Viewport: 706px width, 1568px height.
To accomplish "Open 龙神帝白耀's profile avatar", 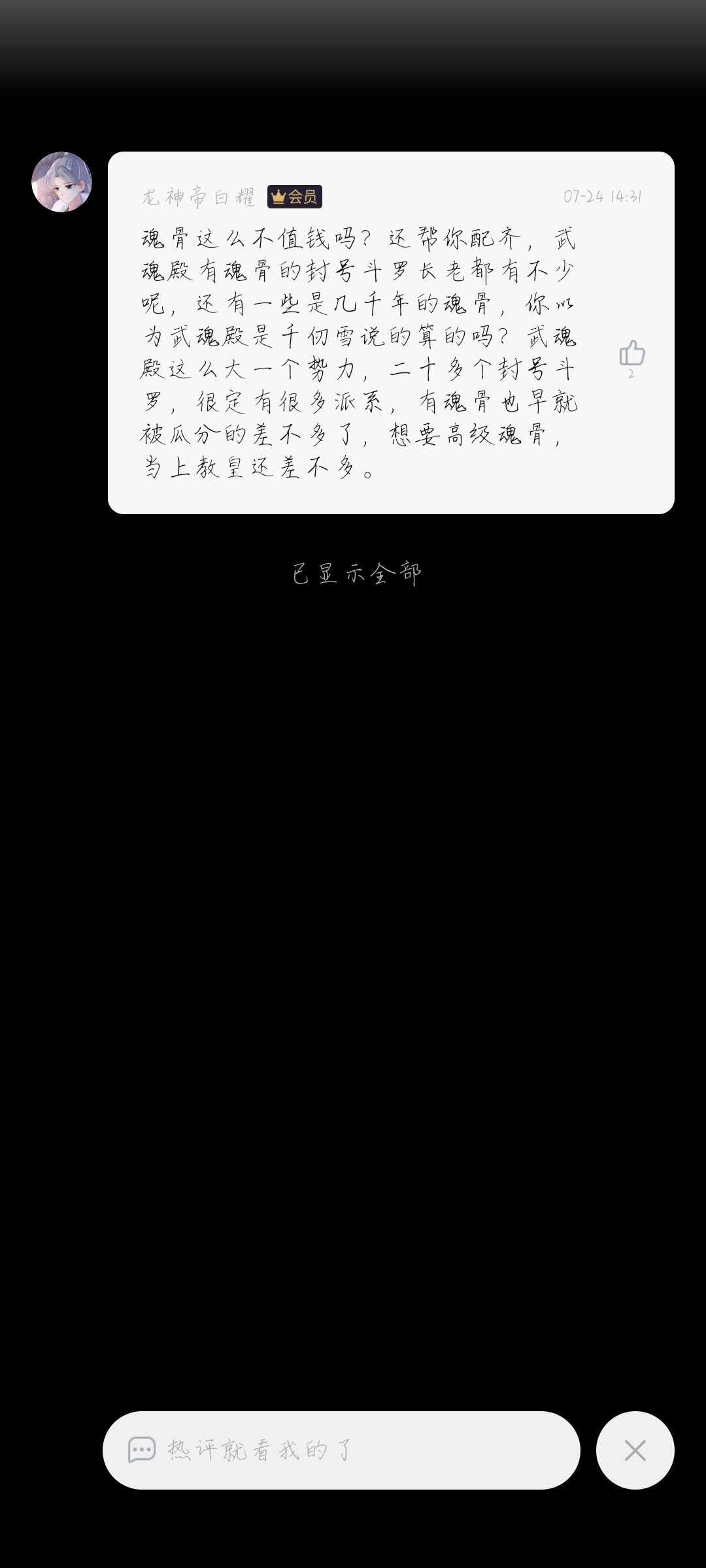I will coord(61,182).
